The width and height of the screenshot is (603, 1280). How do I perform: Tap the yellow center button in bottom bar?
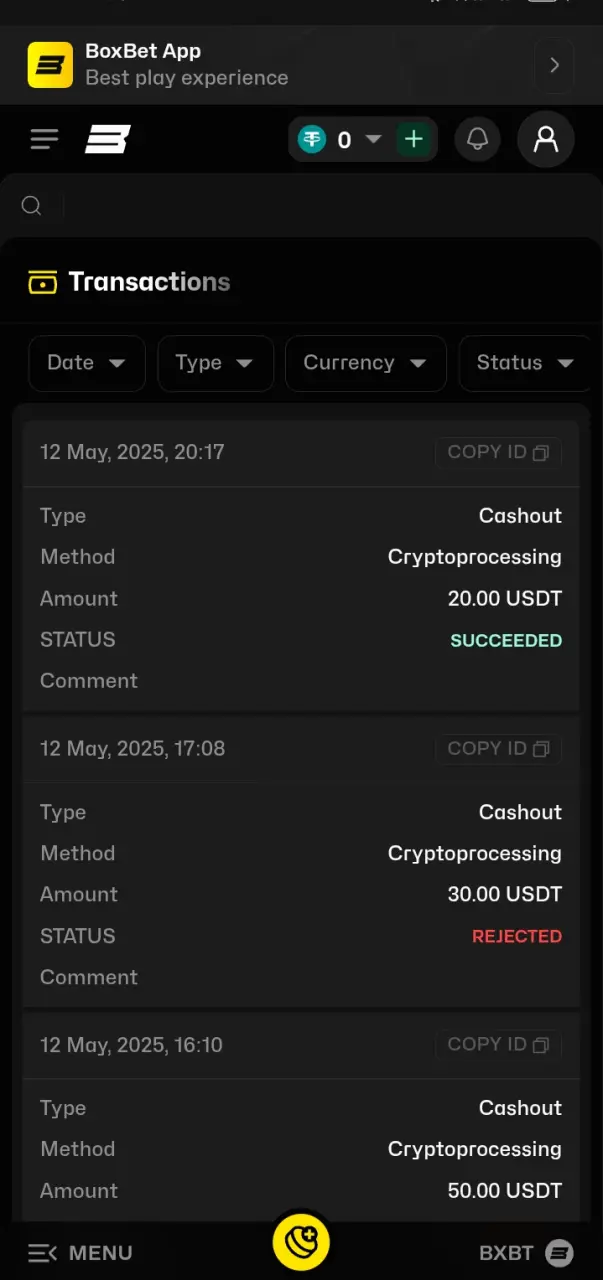pos(301,1243)
